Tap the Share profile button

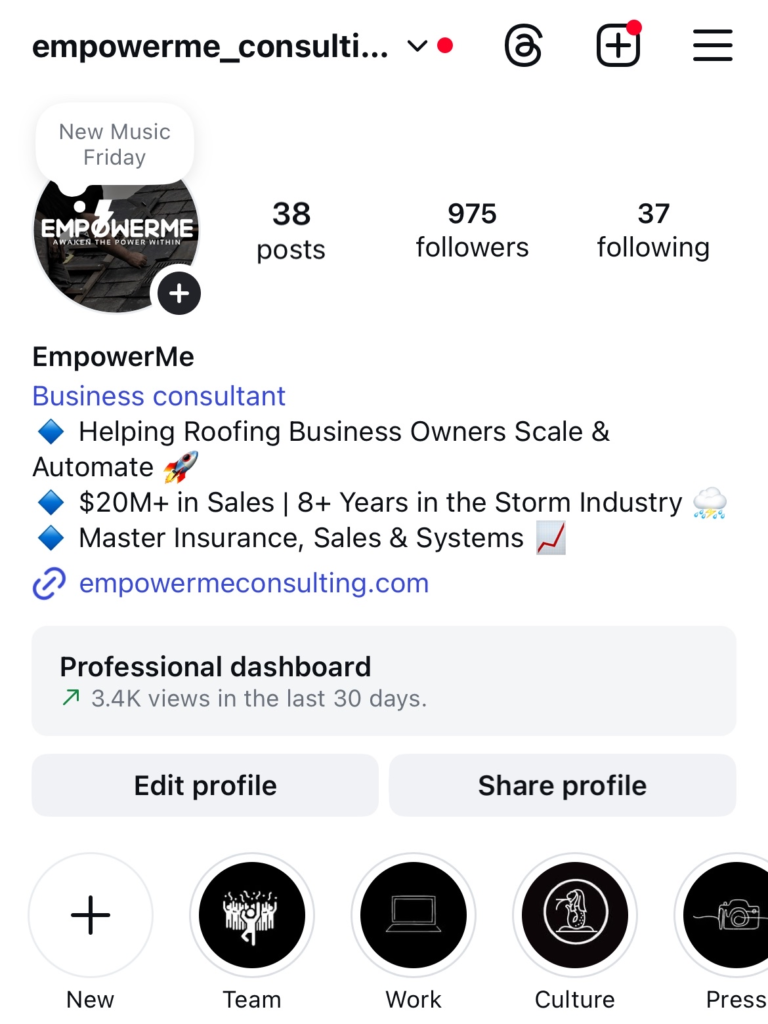(562, 786)
